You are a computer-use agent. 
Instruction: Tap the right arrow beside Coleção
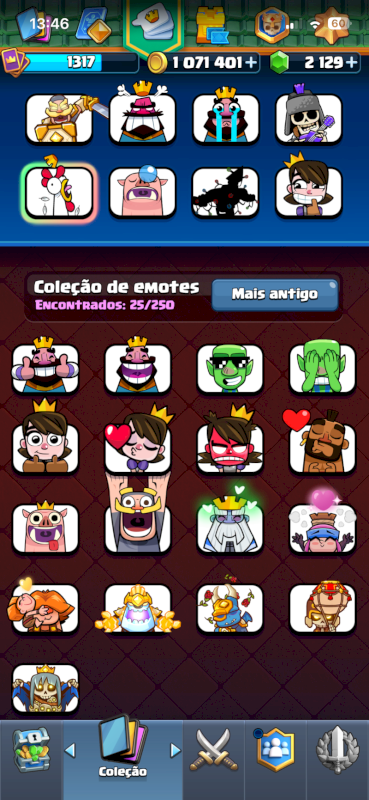175,750
